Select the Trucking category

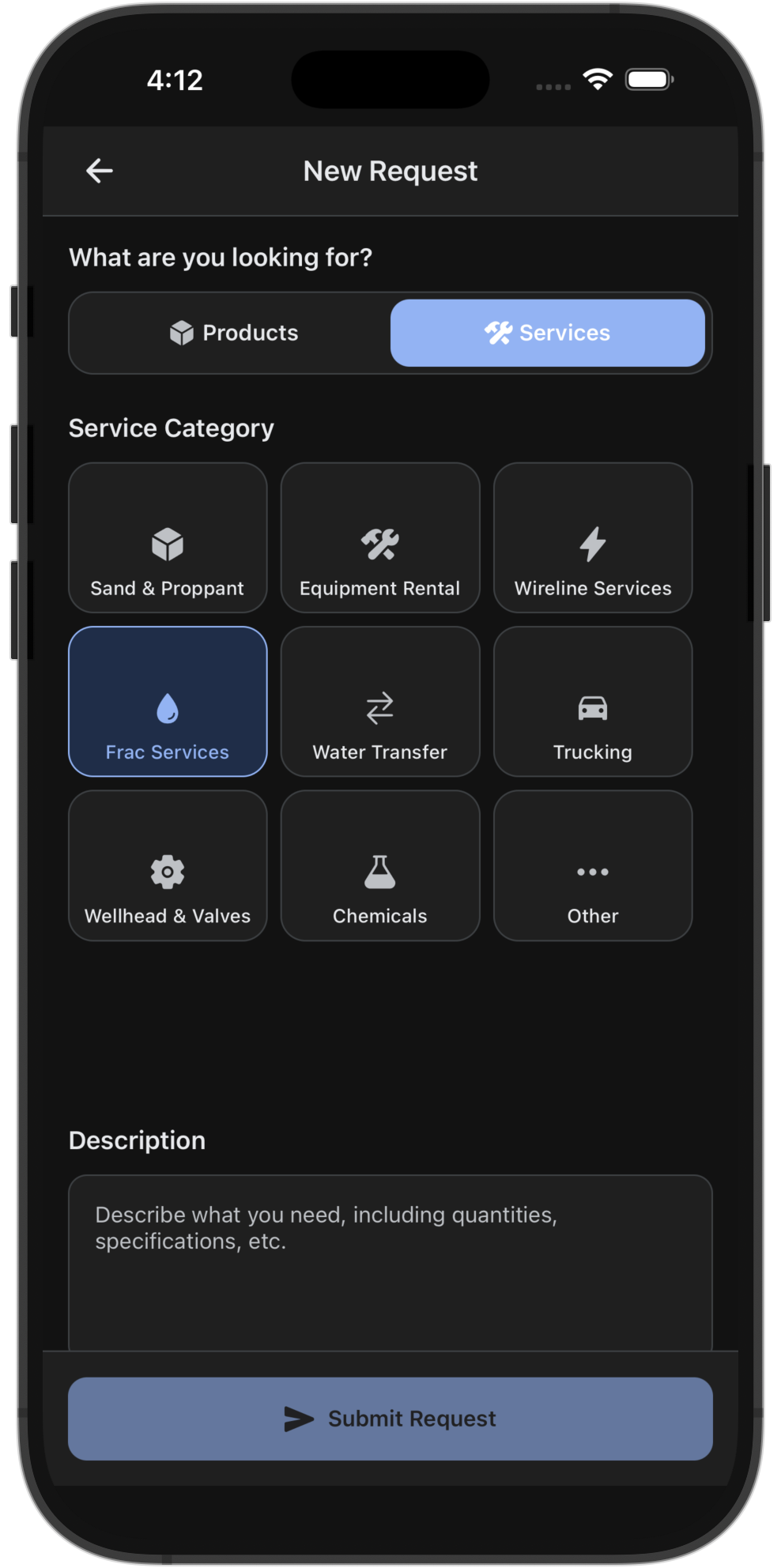[593, 702]
